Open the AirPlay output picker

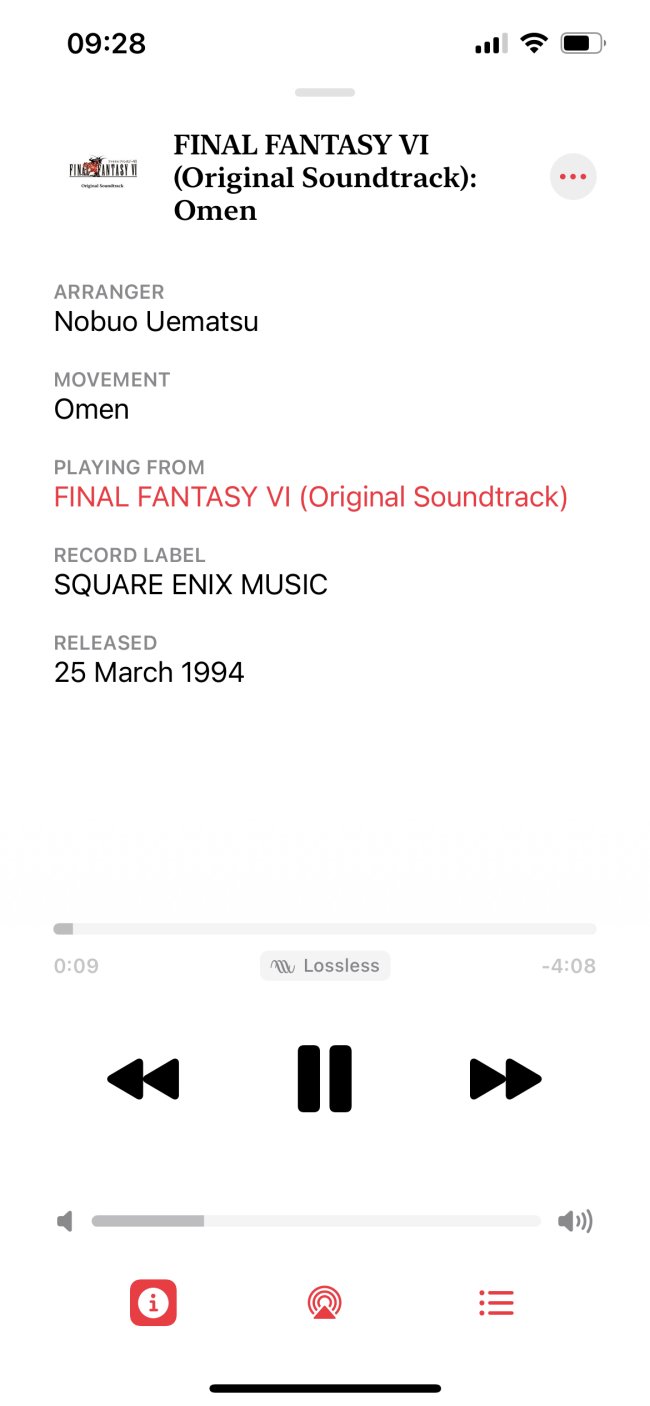(x=325, y=1303)
